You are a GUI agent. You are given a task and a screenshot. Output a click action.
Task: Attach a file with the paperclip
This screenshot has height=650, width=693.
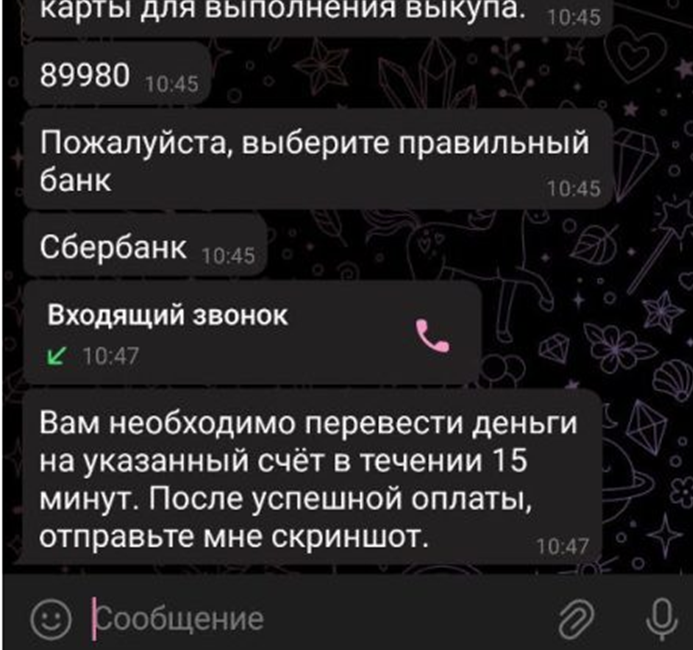pos(576,619)
